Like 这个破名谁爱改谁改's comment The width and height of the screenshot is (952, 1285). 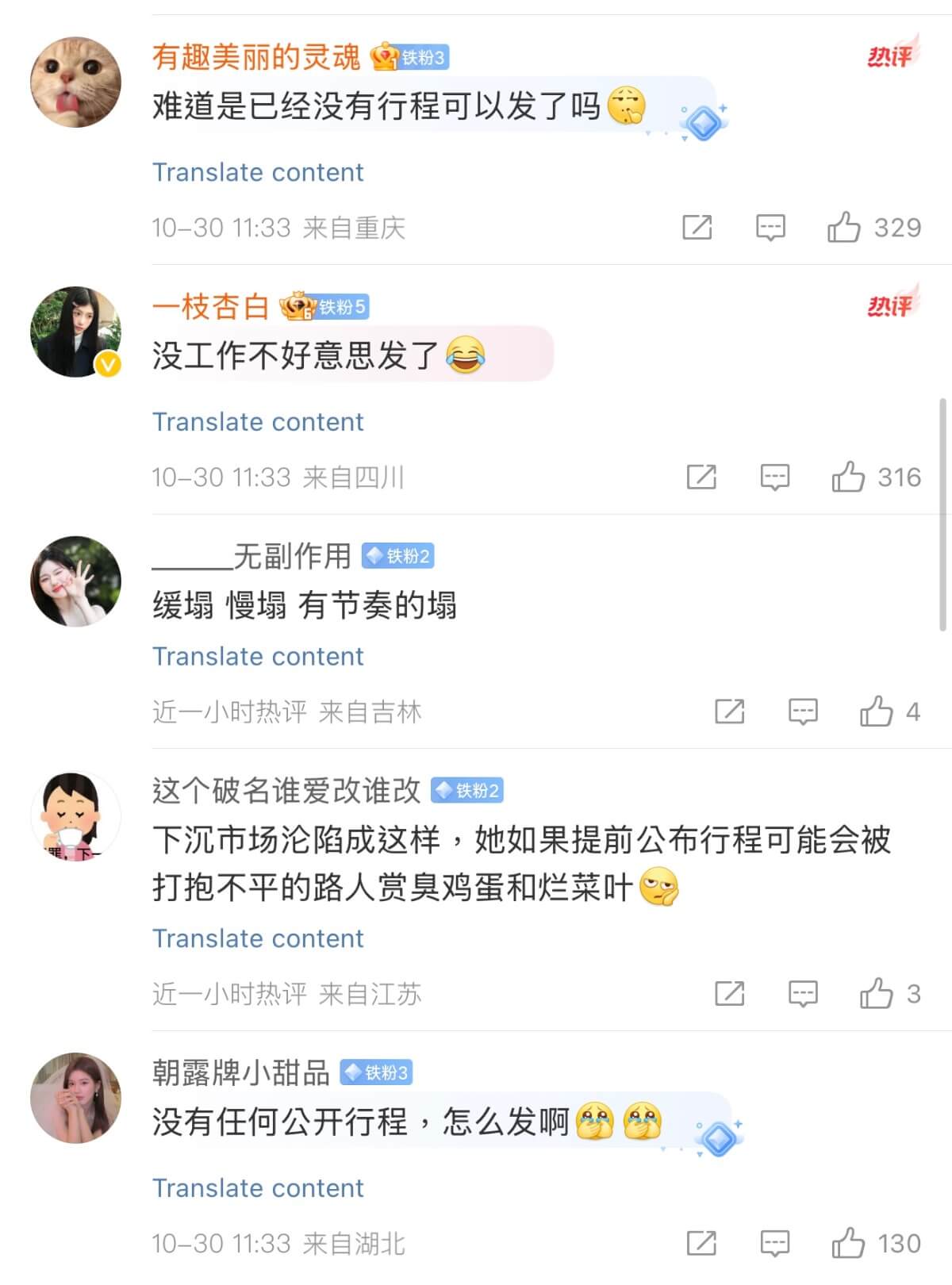[877, 993]
